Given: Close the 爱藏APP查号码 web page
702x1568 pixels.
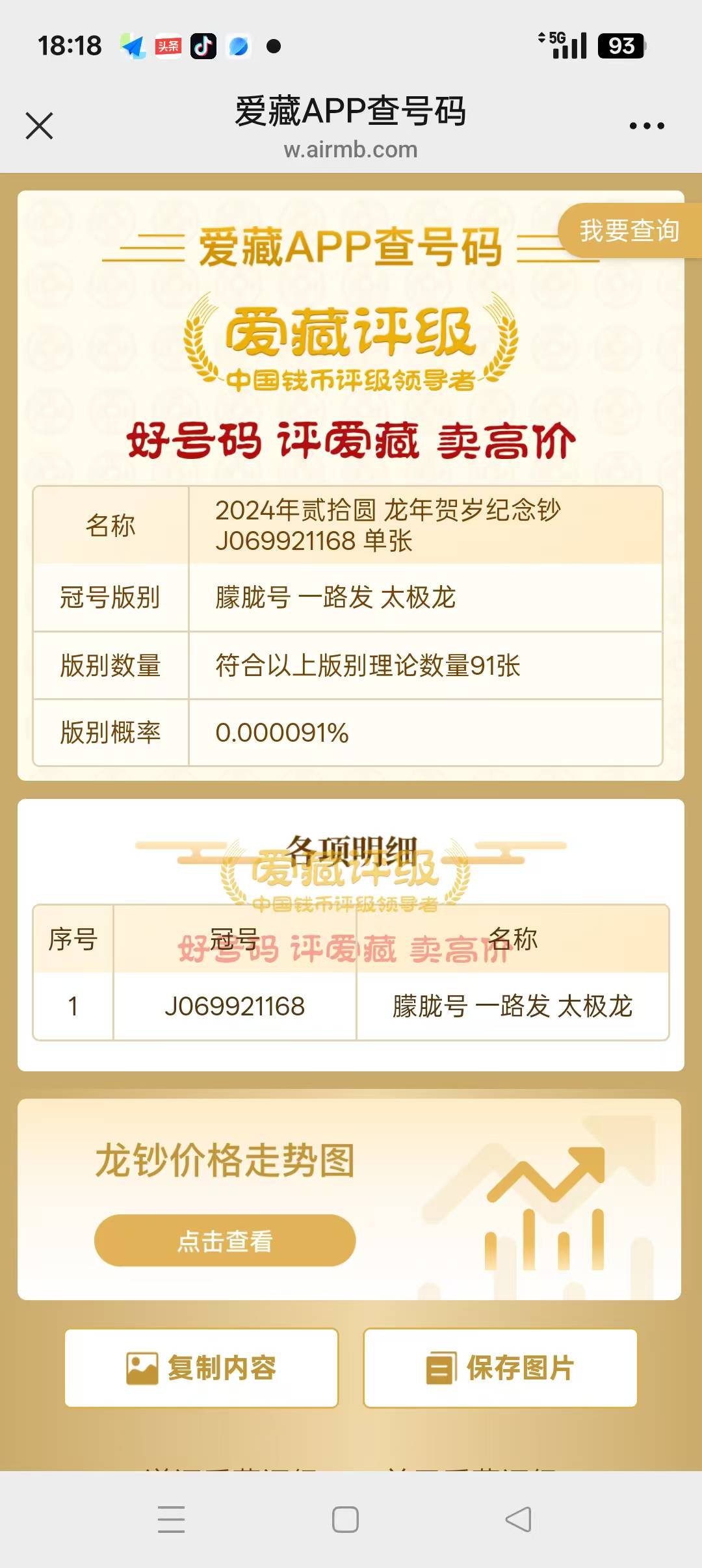Looking at the screenshot, I should tap(39, 125).
